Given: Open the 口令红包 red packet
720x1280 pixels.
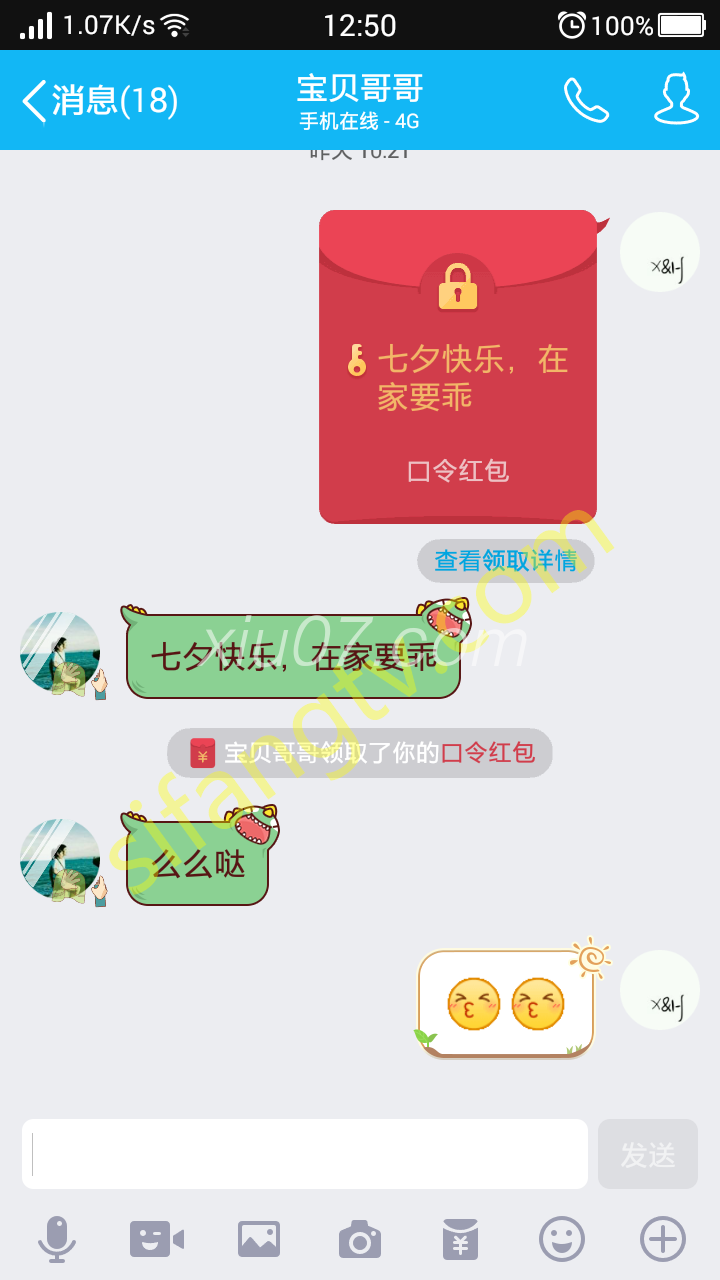Looking at the screenshot, I should (458, 366).
